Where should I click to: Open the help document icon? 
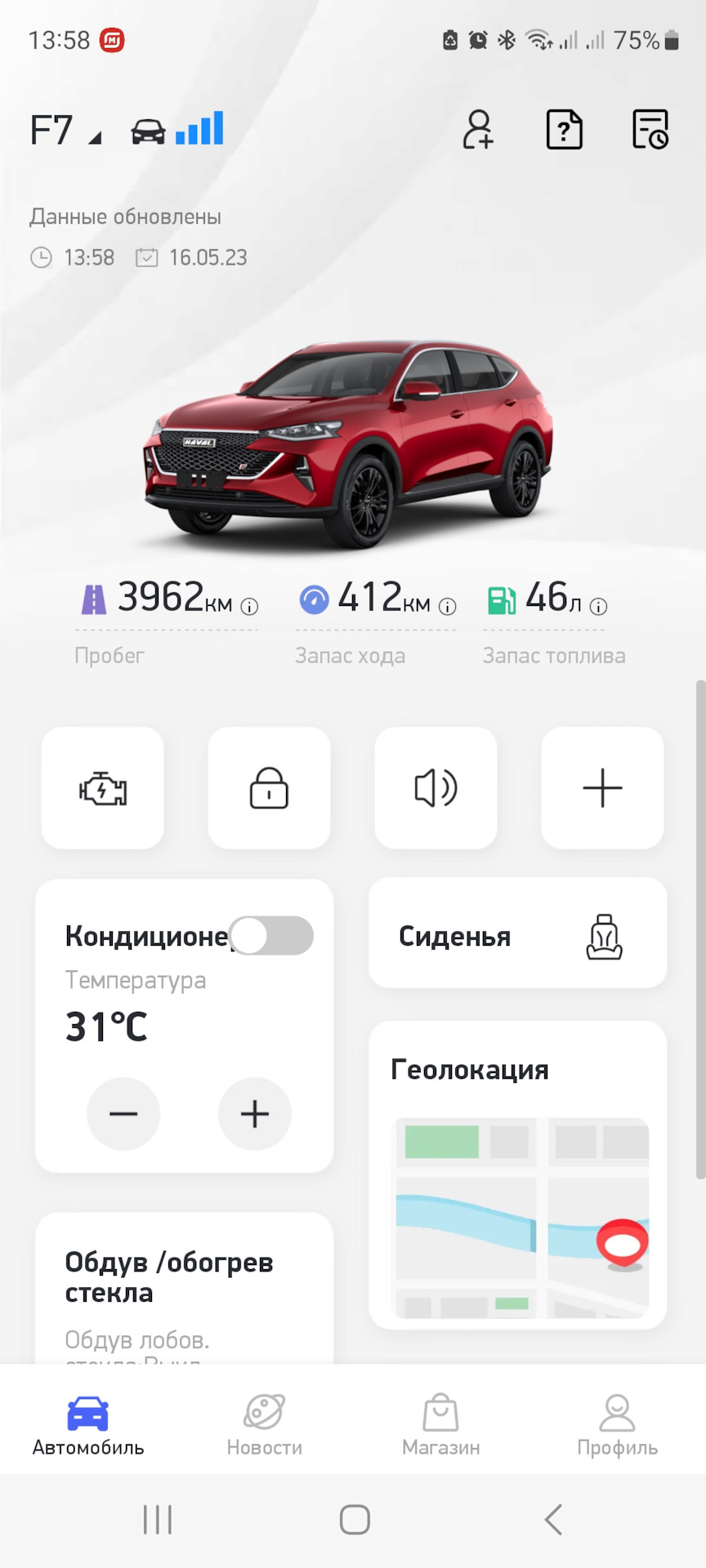coord(564,130)
